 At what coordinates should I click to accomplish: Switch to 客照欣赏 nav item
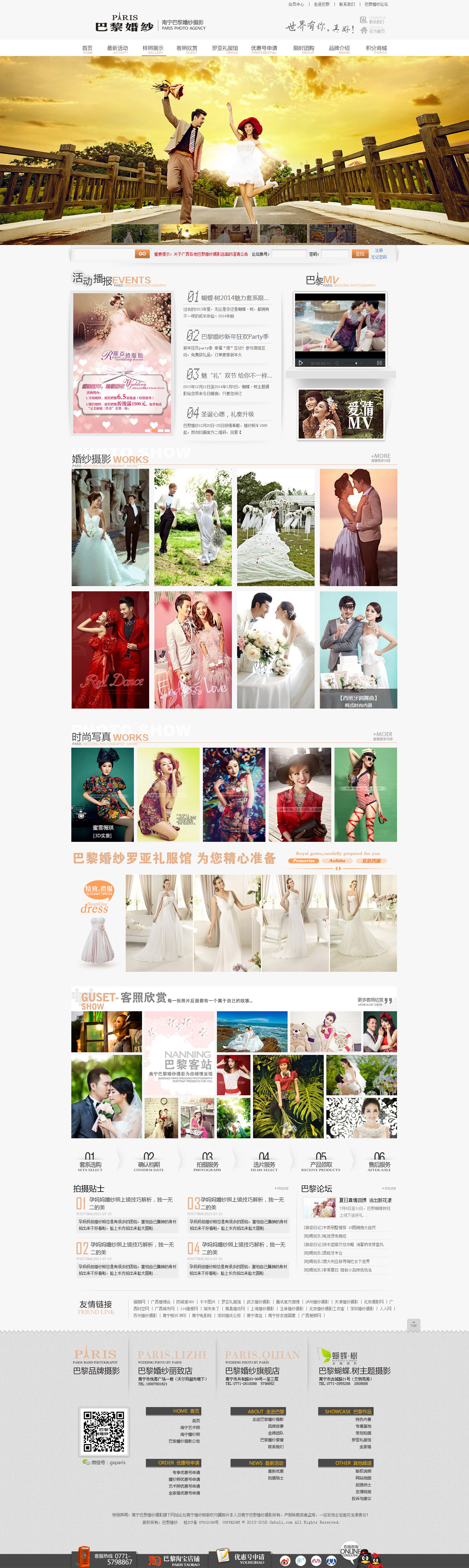(187, 48)
